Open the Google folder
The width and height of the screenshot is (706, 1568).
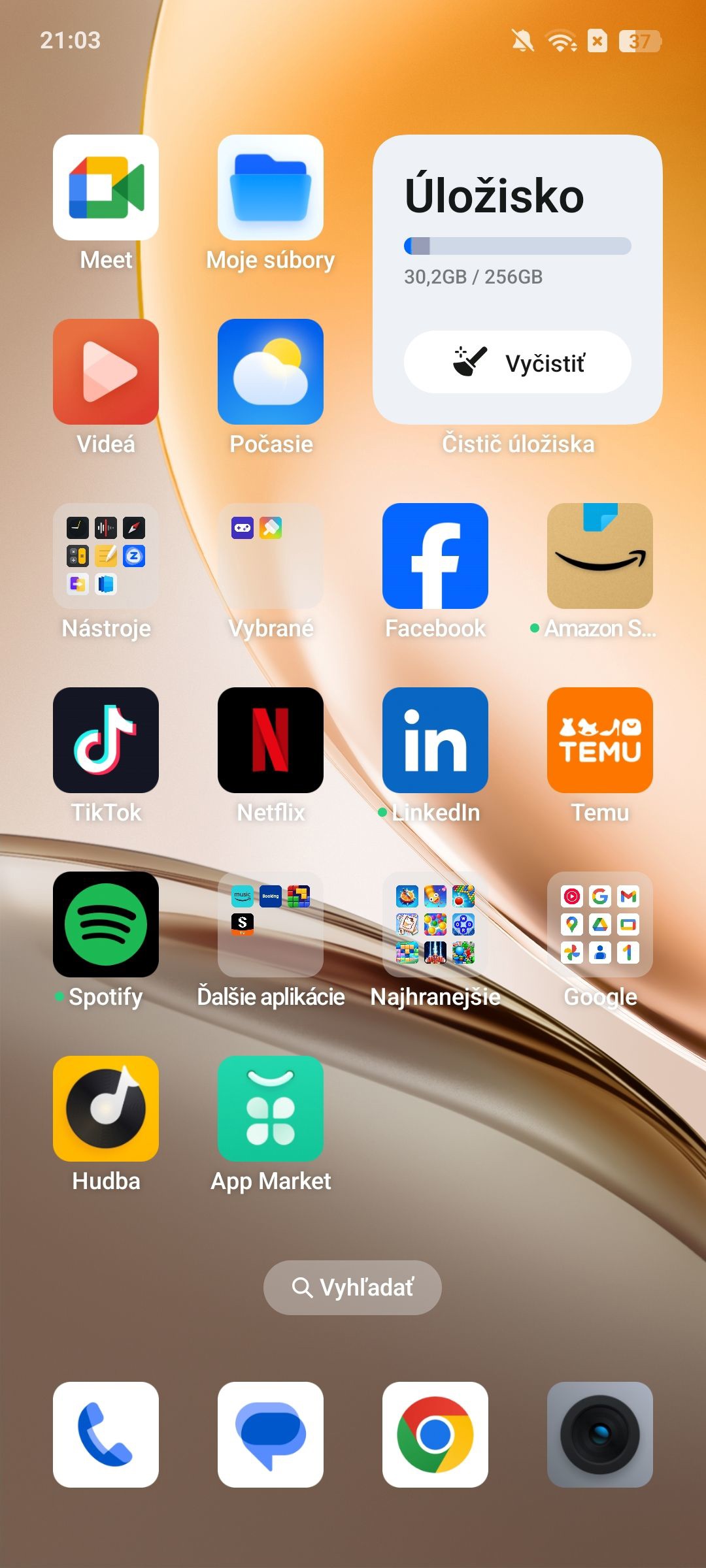coord(600,924)
